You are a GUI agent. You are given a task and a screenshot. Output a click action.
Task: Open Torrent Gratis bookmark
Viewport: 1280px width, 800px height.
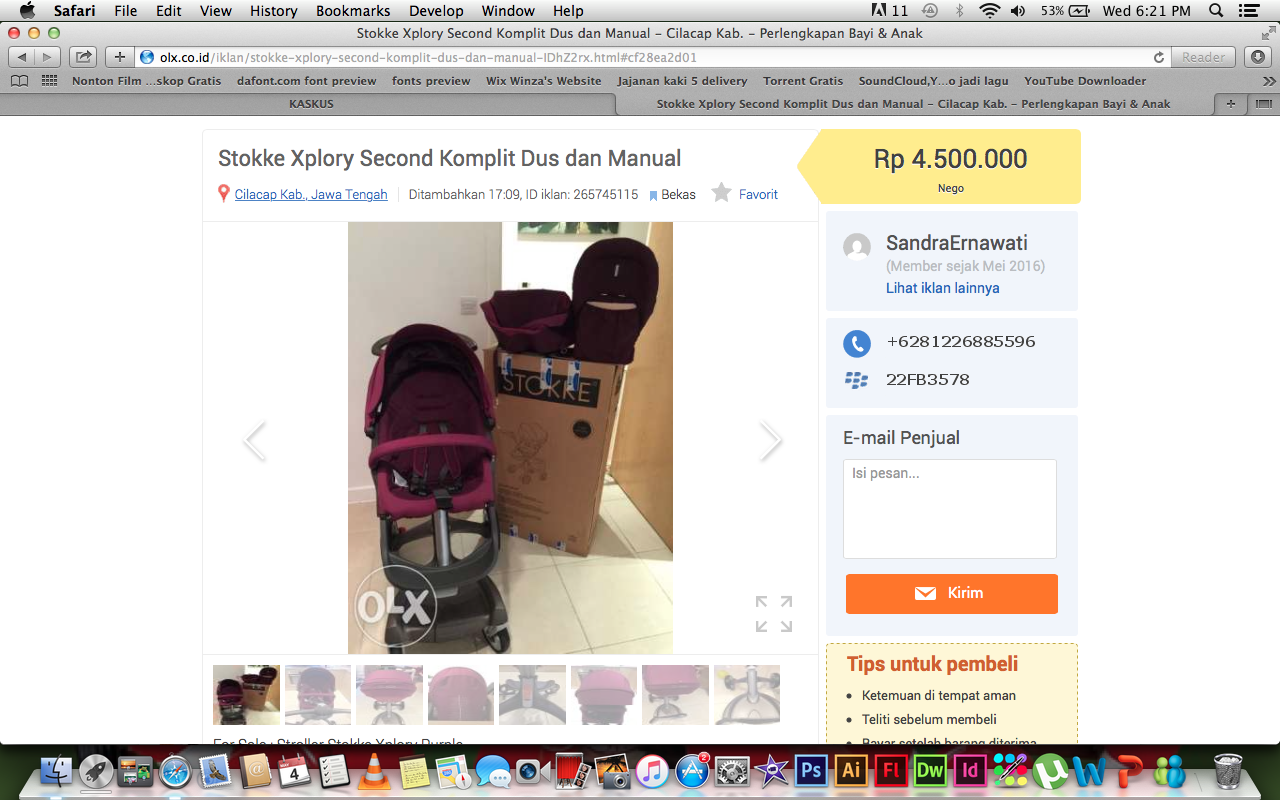803,81
